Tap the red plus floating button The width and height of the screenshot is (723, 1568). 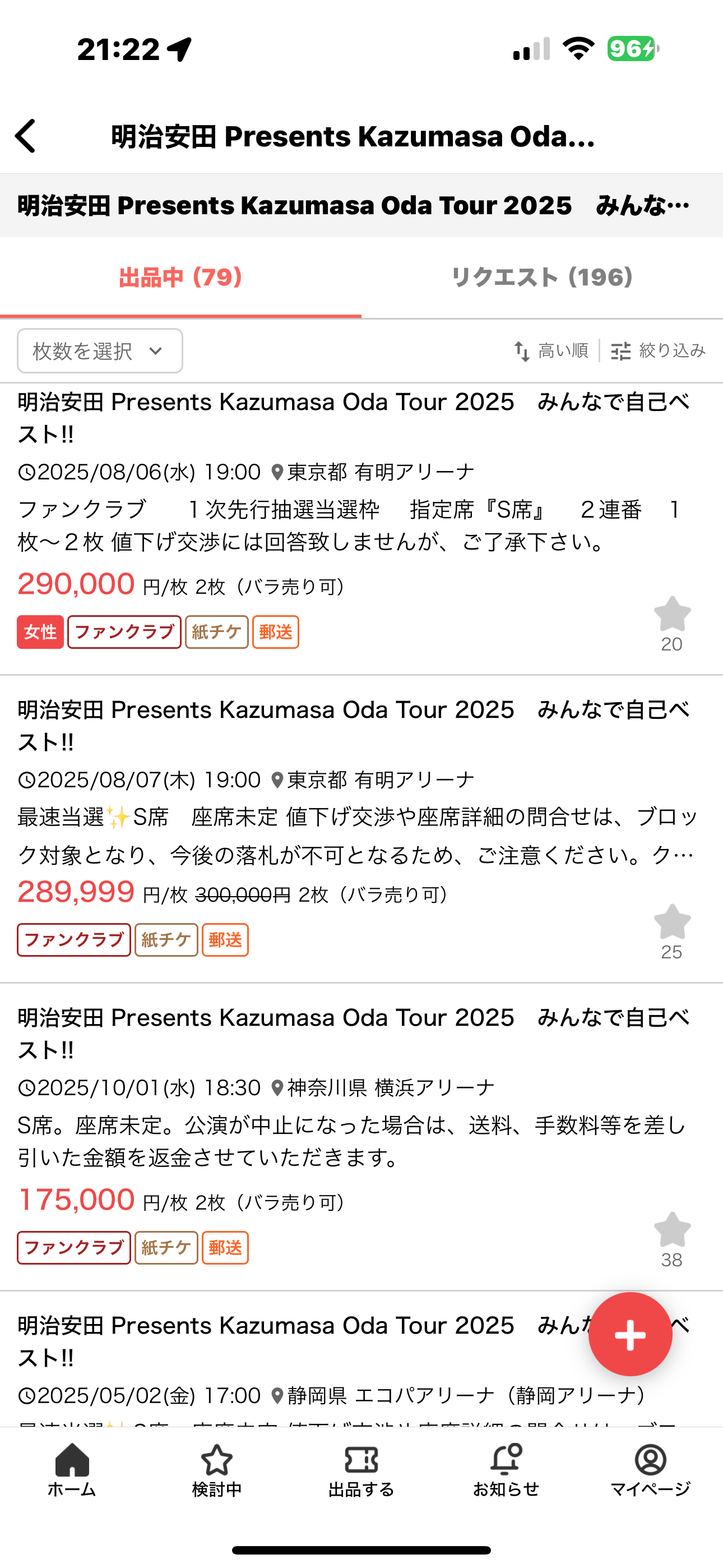[630, 1334]
